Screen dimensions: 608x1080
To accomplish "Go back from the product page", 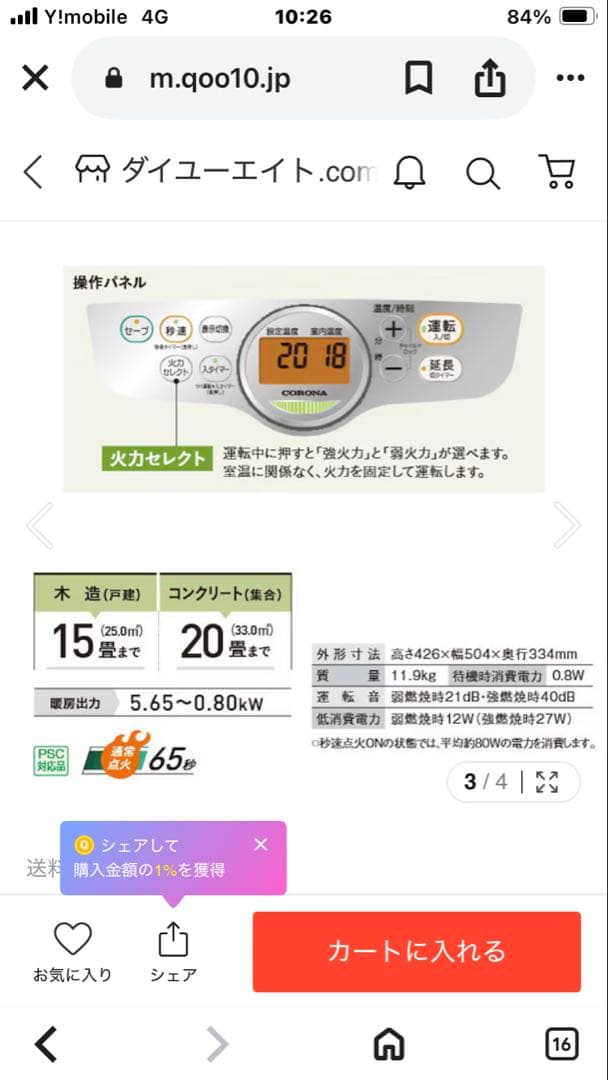I will tap(33, 171).
